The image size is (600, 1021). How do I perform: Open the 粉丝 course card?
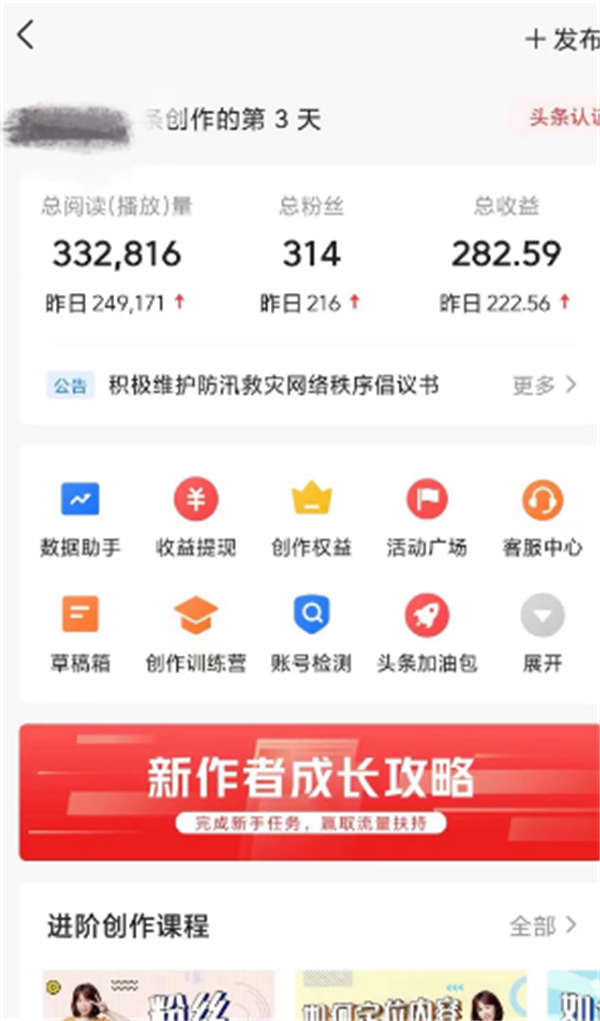pyautogui.click(x=158, y=995)
